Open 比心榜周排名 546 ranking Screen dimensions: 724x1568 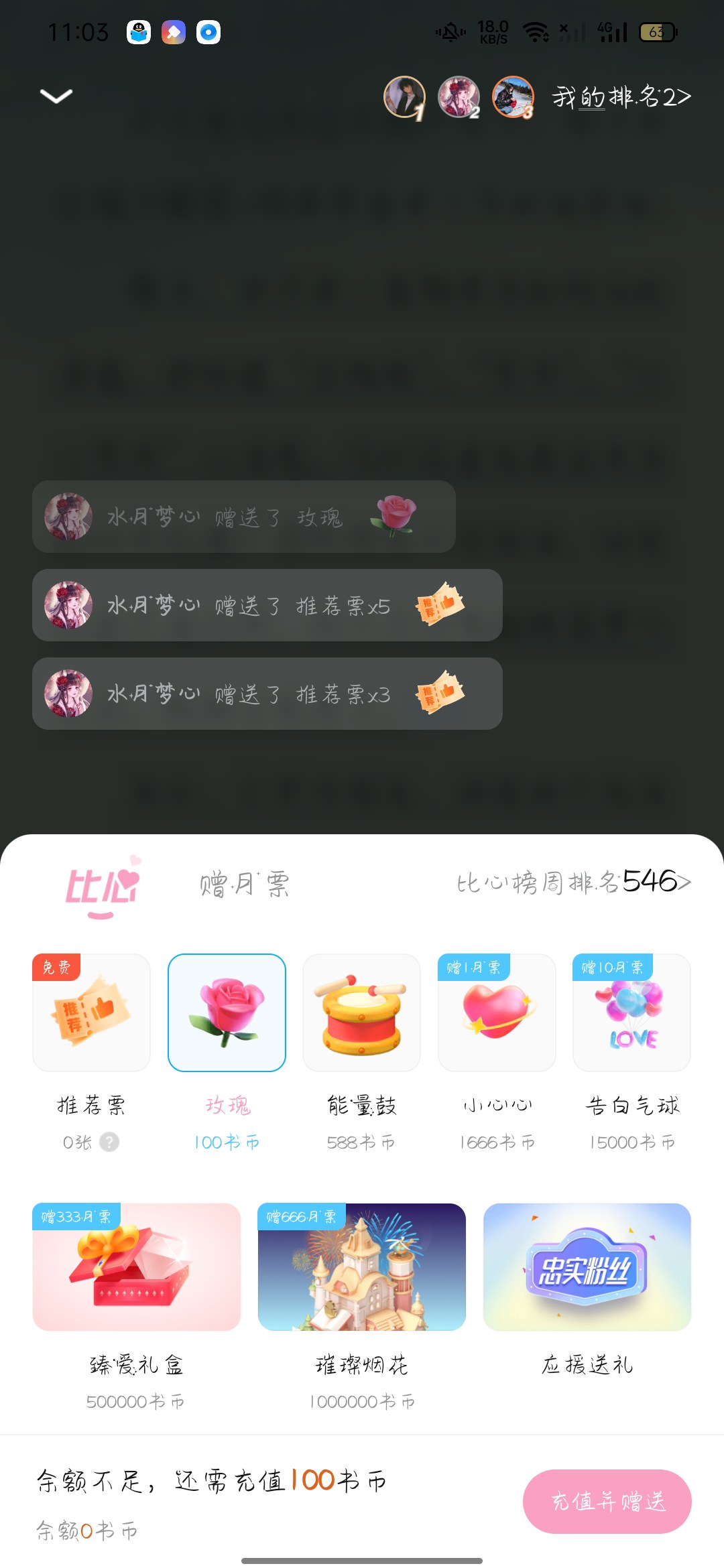coord(573,882)
